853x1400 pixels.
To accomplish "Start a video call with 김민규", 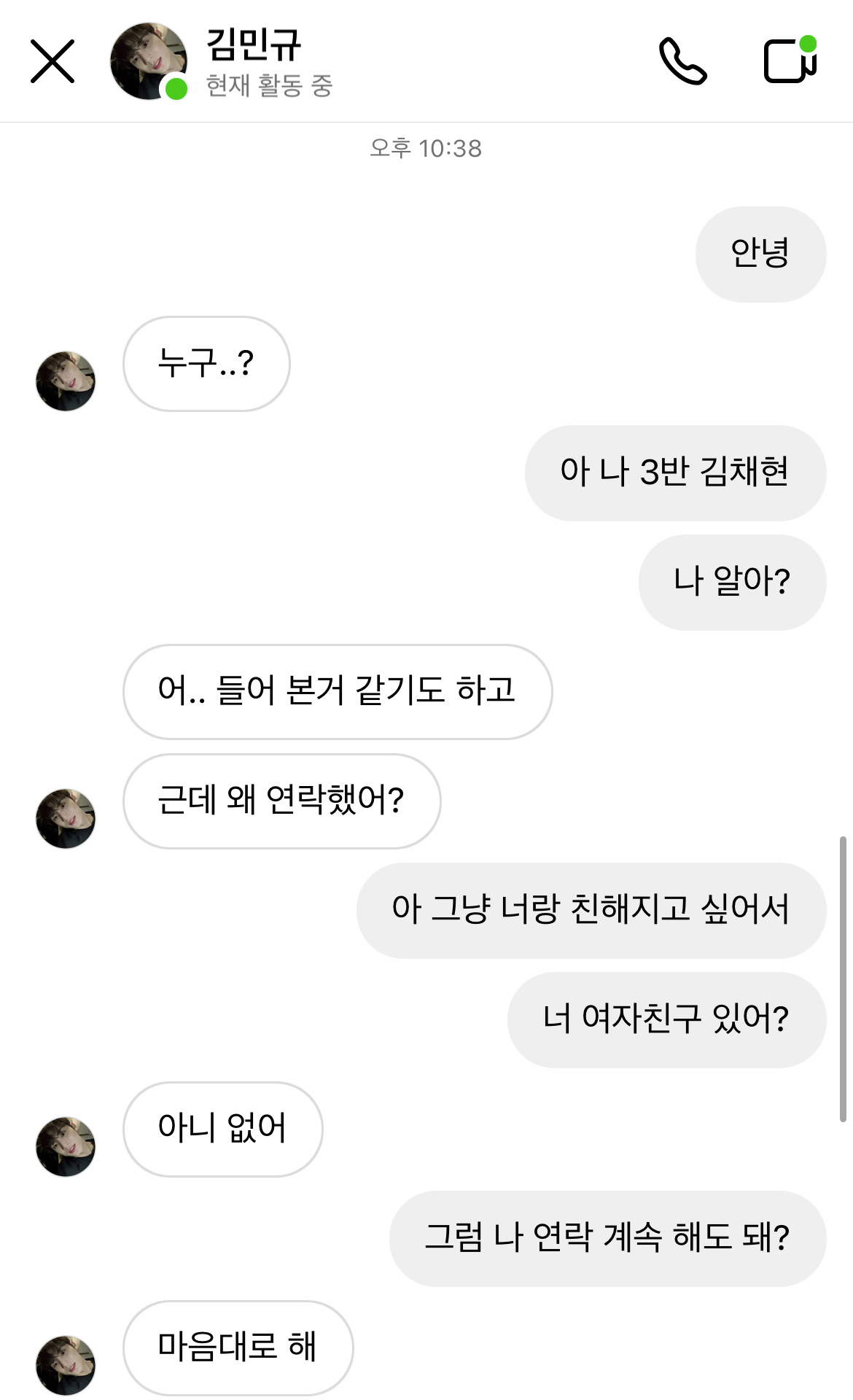I will (790, 61).
